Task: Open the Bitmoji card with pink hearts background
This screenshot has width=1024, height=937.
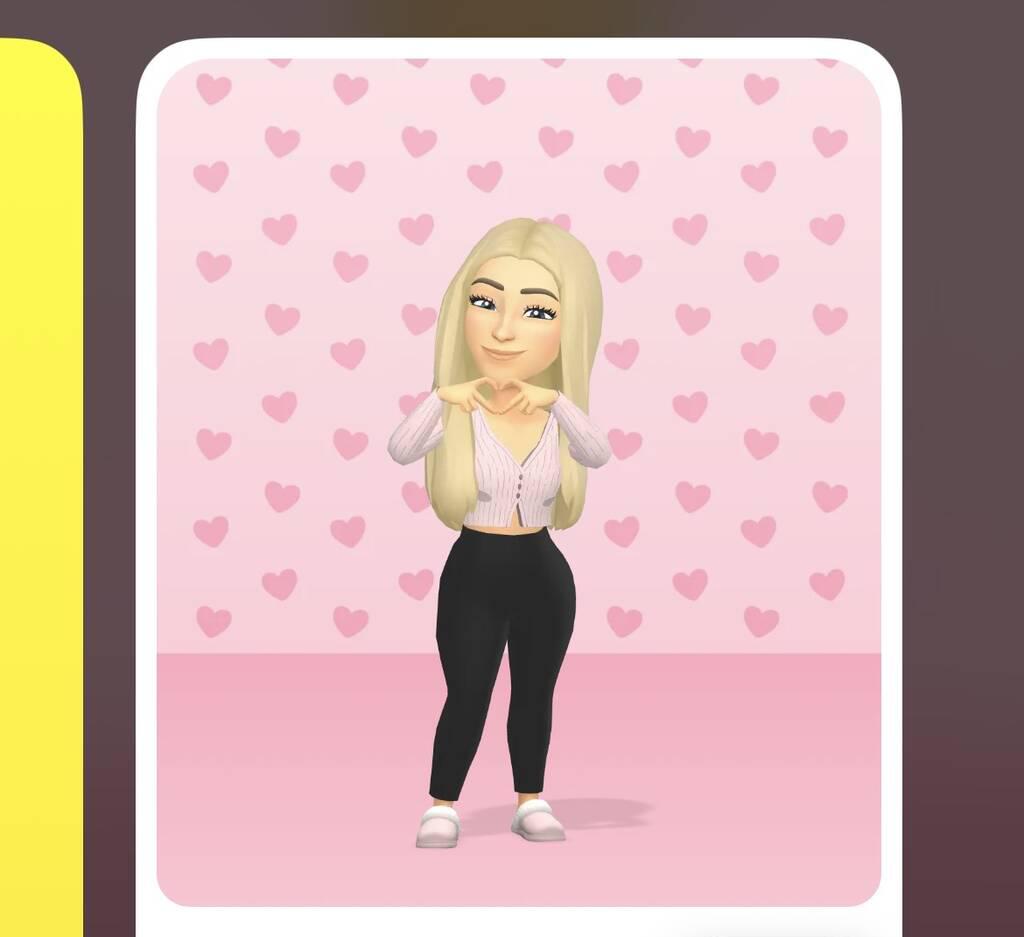Action: [x=518, y=480]
